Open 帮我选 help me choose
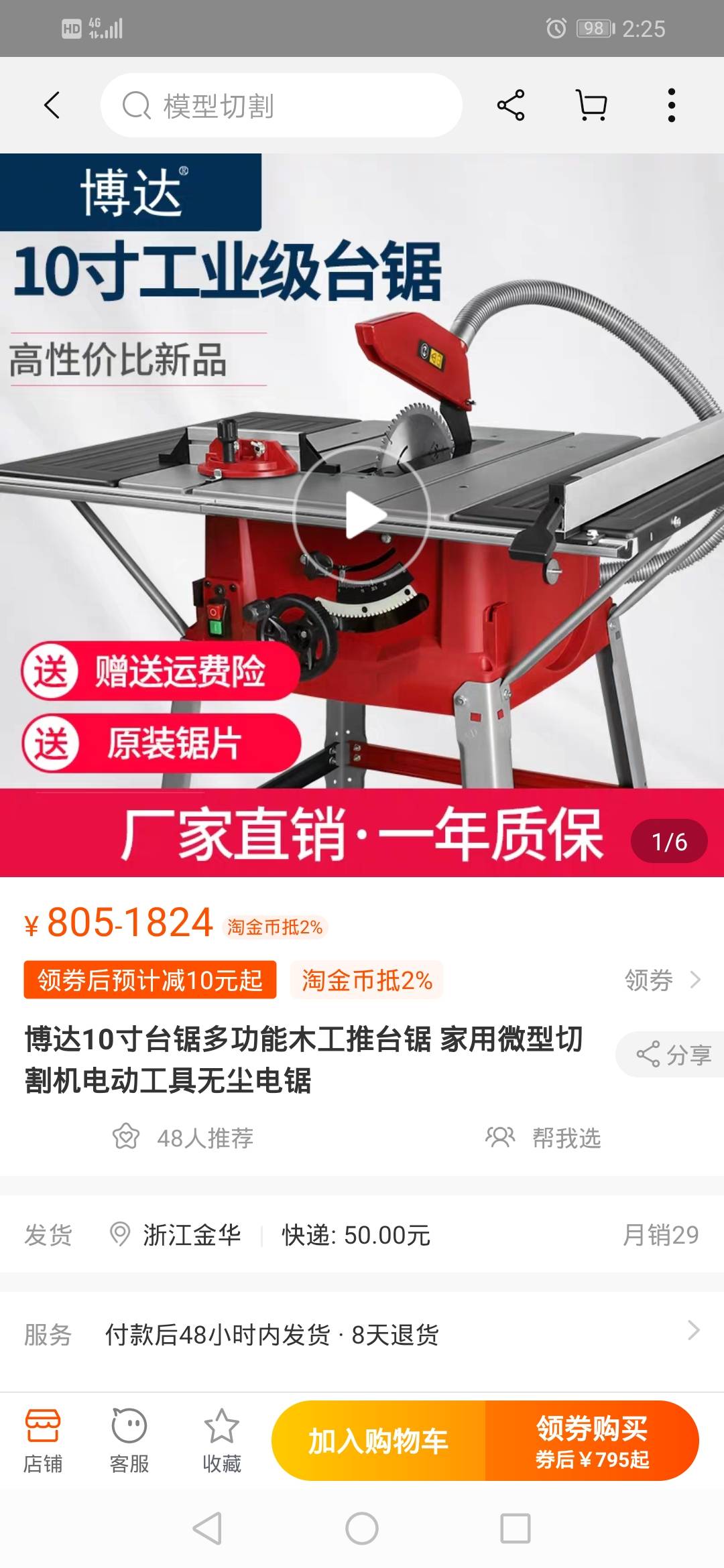This screenshot has width=724, height=1568. click(x=543, y=1138)
